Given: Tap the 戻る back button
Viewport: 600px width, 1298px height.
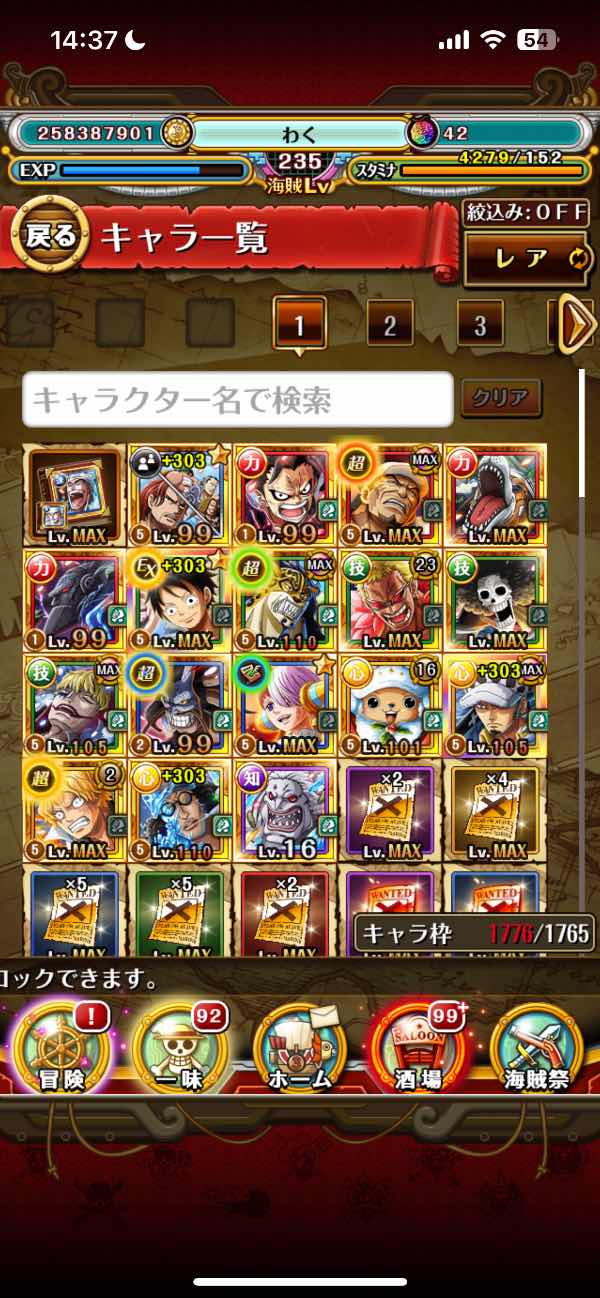Looking at the screenshot, I should (x=49, y=237).
